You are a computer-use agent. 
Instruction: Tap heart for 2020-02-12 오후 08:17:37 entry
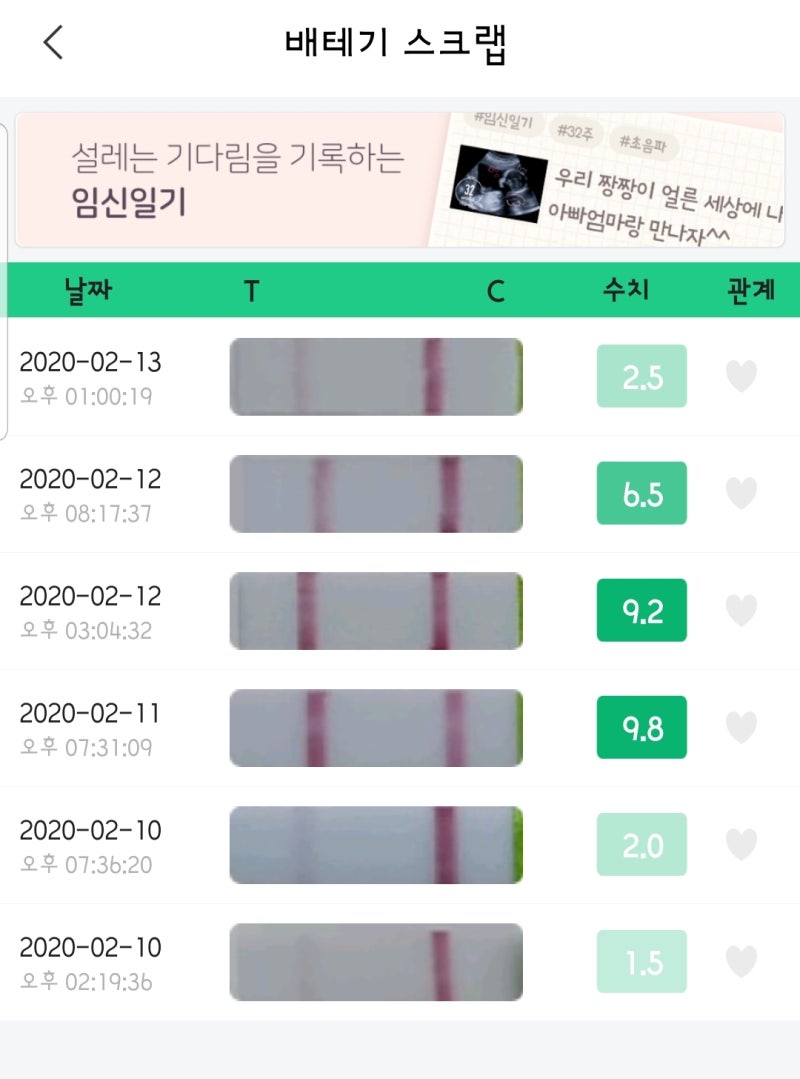741,494
